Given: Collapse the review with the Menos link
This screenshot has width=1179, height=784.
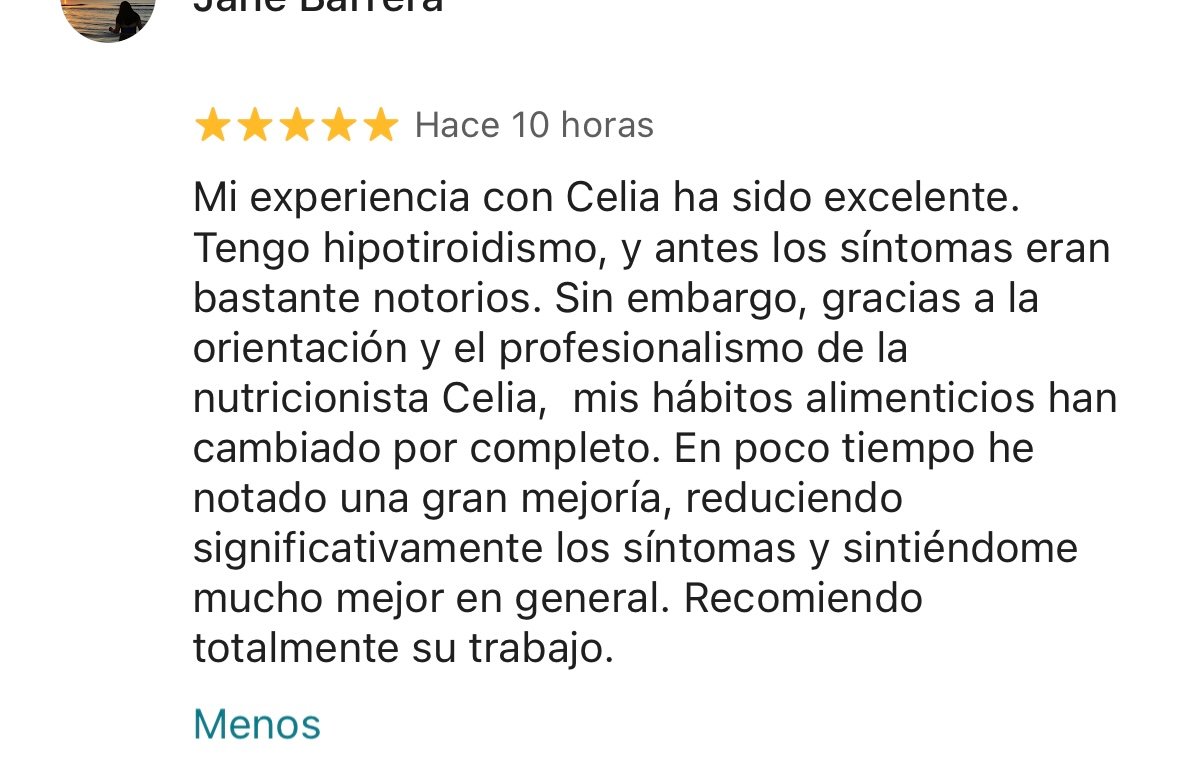Looking at the screenshot, I should click(256, 724).
